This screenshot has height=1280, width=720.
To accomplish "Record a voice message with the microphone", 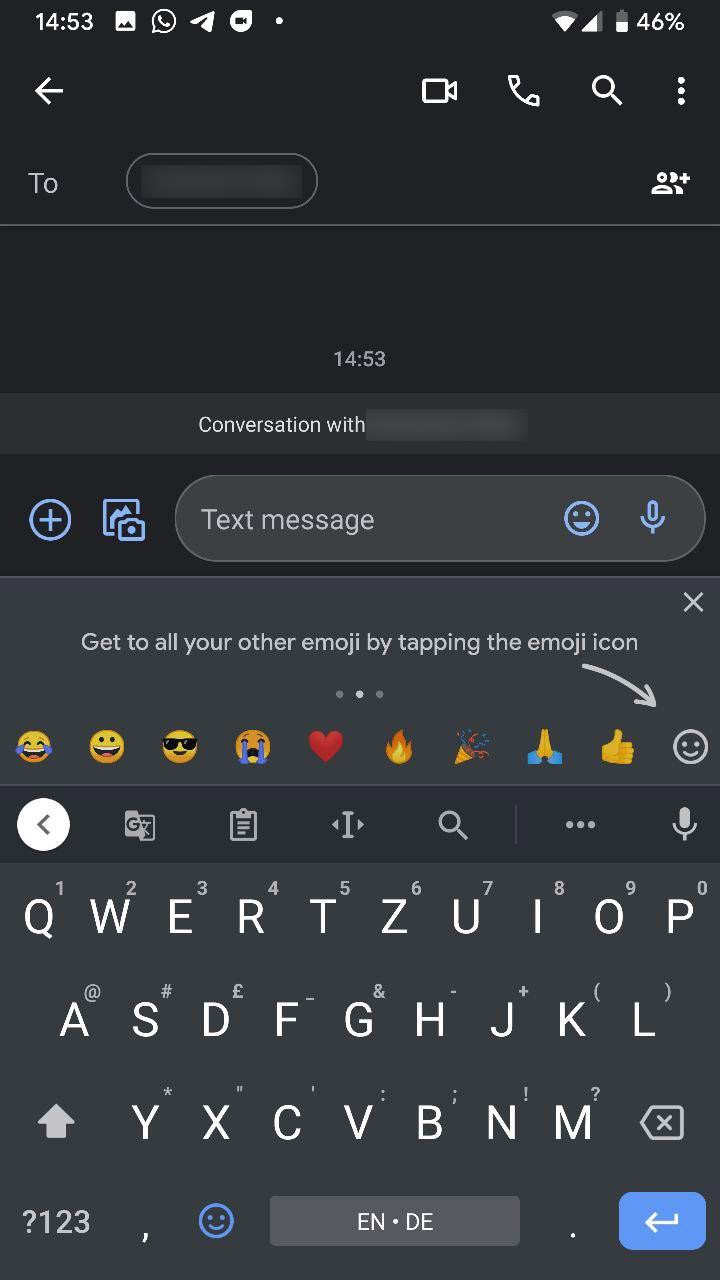I will pyautogui.click(x=652, y=518).
